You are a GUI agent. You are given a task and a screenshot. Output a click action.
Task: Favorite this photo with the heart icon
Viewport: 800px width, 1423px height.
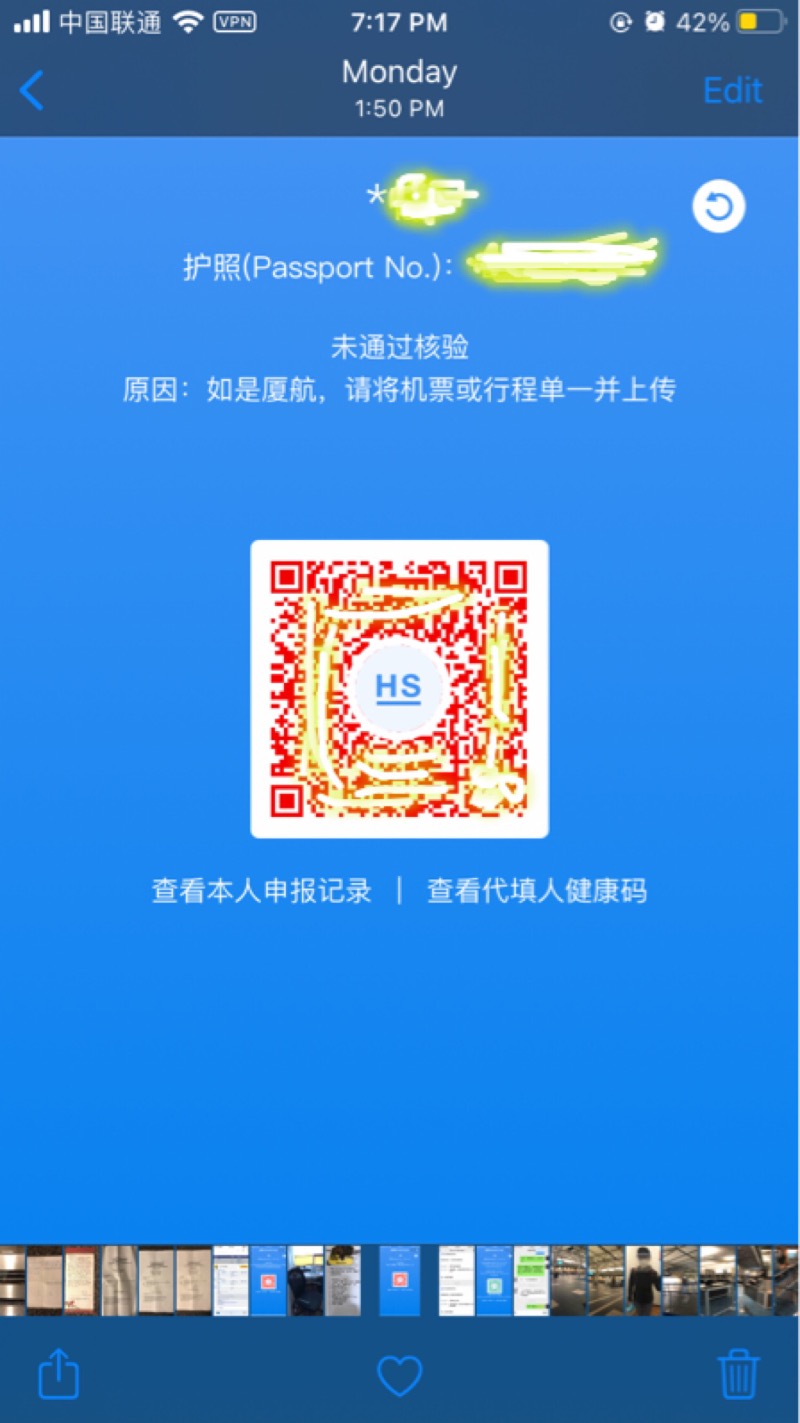(x=399, y=1376)
